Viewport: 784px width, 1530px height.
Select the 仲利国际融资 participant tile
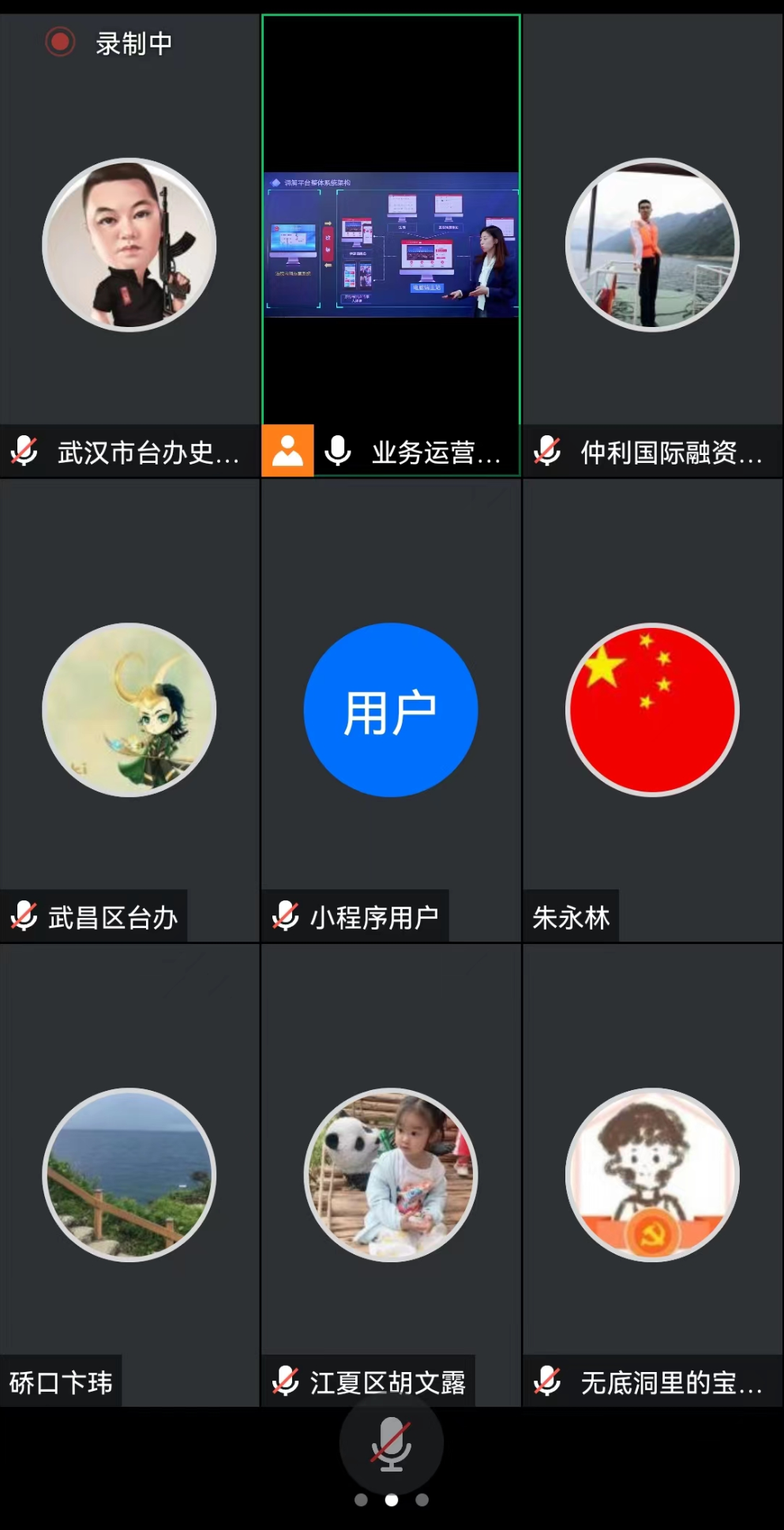pos(652,245)
